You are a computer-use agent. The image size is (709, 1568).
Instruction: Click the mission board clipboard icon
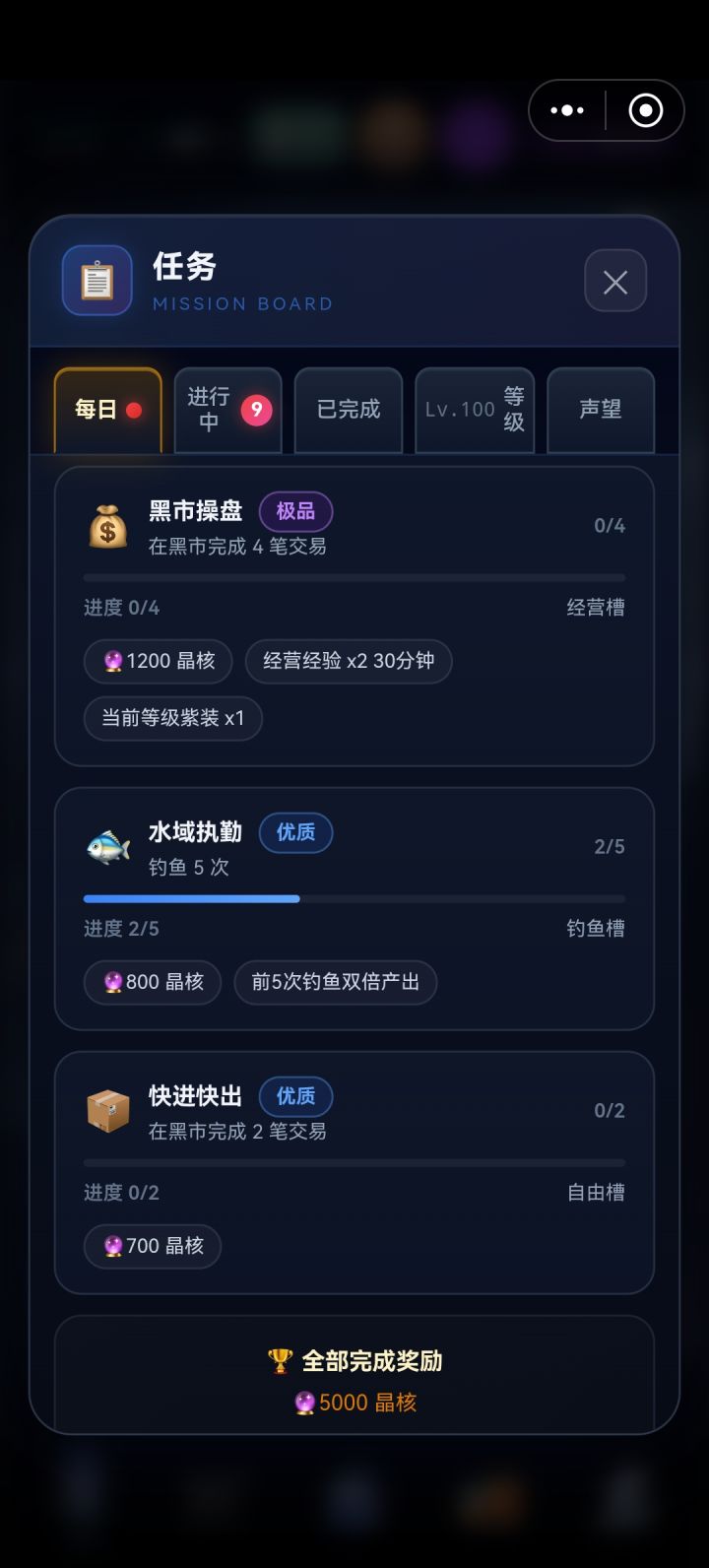coord(97,280)
